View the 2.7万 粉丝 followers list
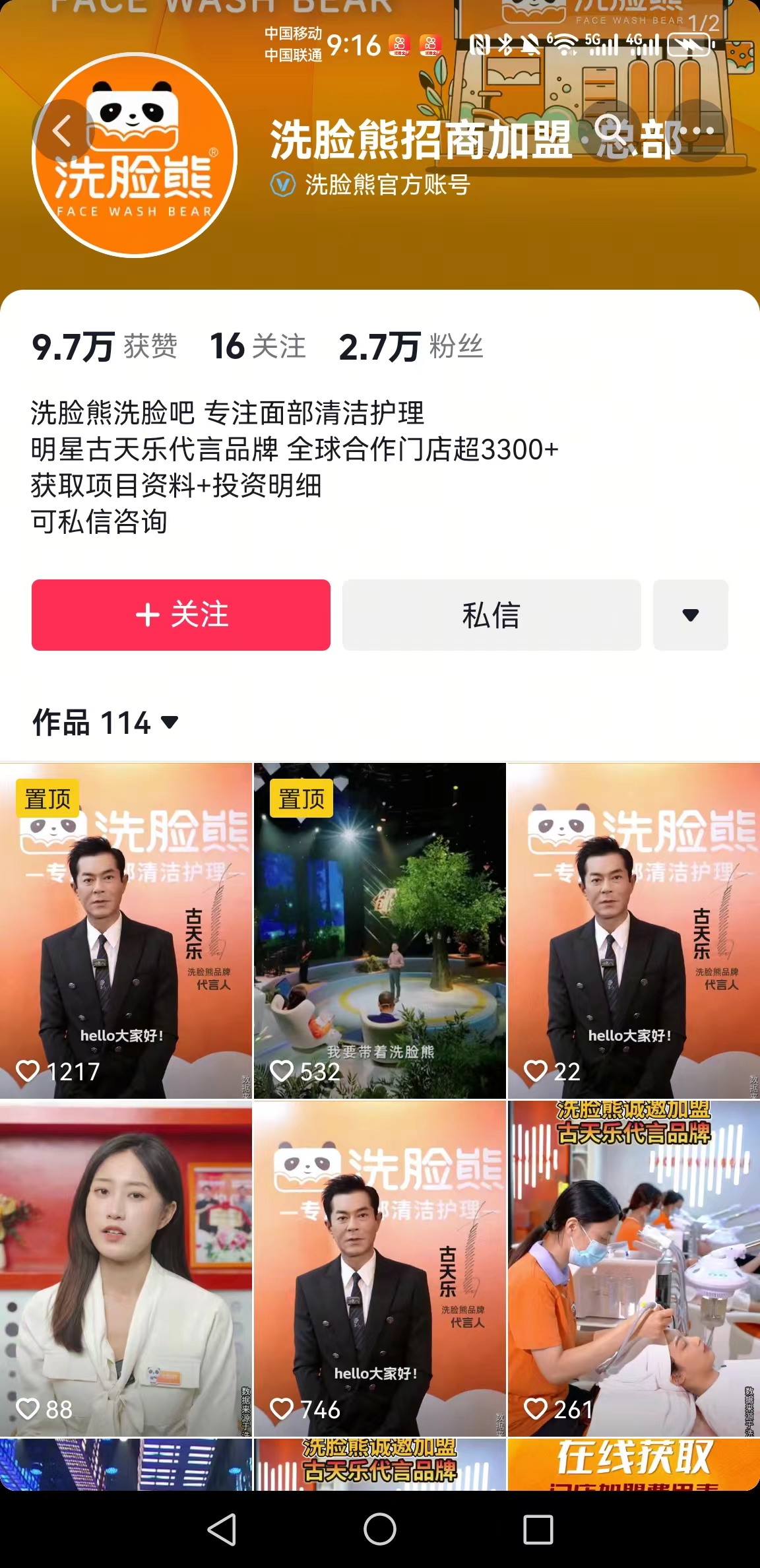 pos(410,346)
